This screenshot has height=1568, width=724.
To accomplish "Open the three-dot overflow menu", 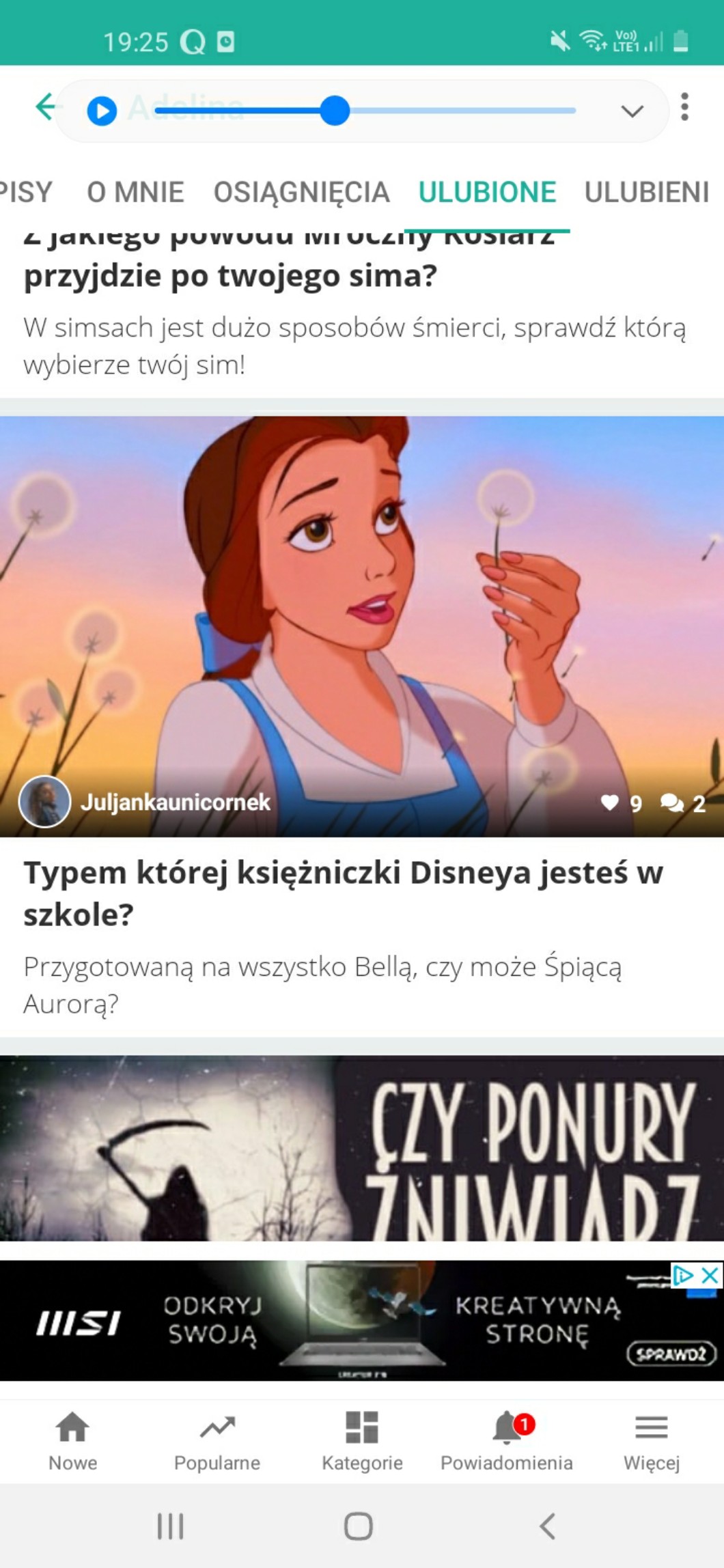I will pyautogui.click(x=684, y=108).
